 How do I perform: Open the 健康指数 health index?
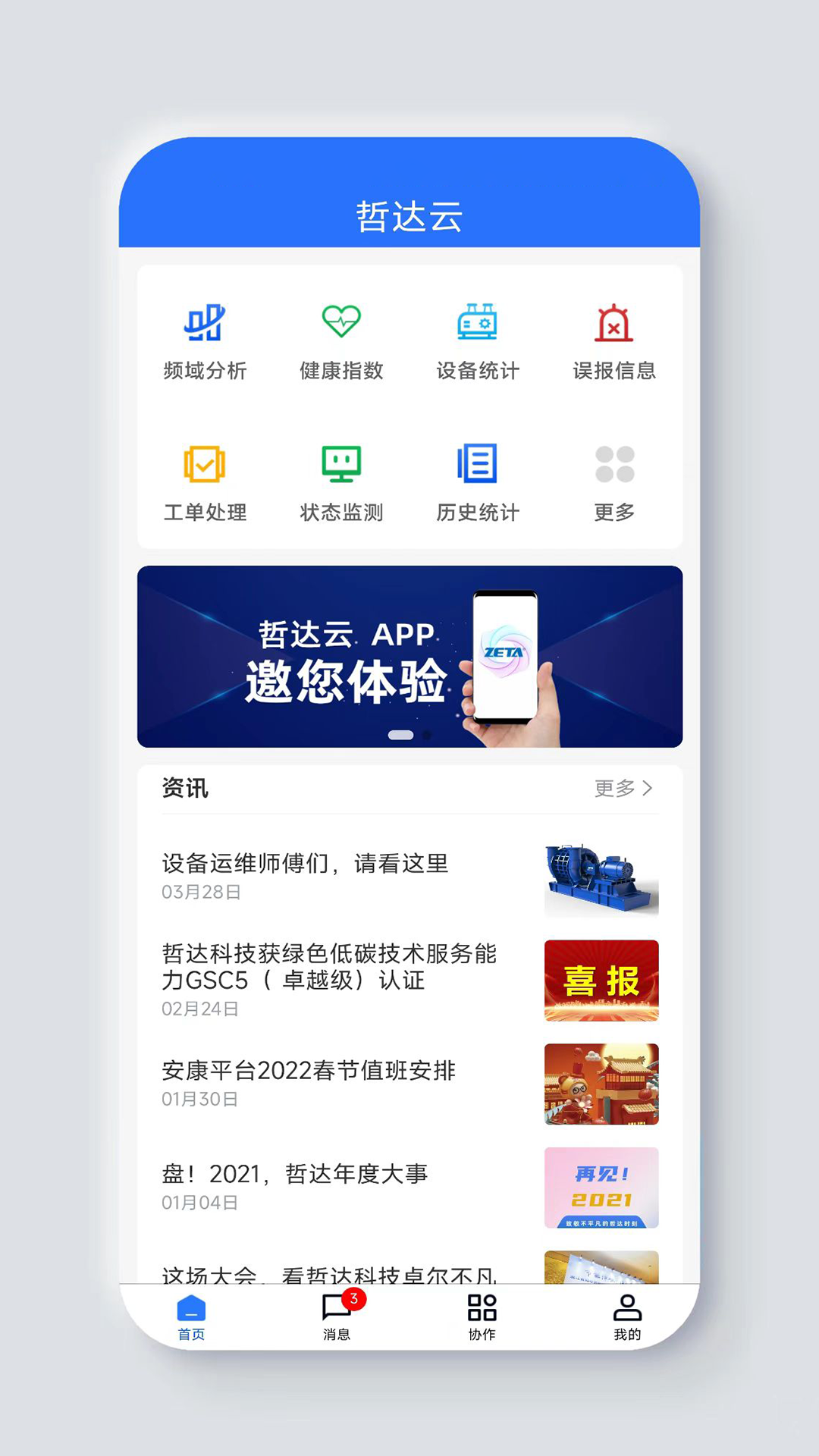[x=341, y=340]
